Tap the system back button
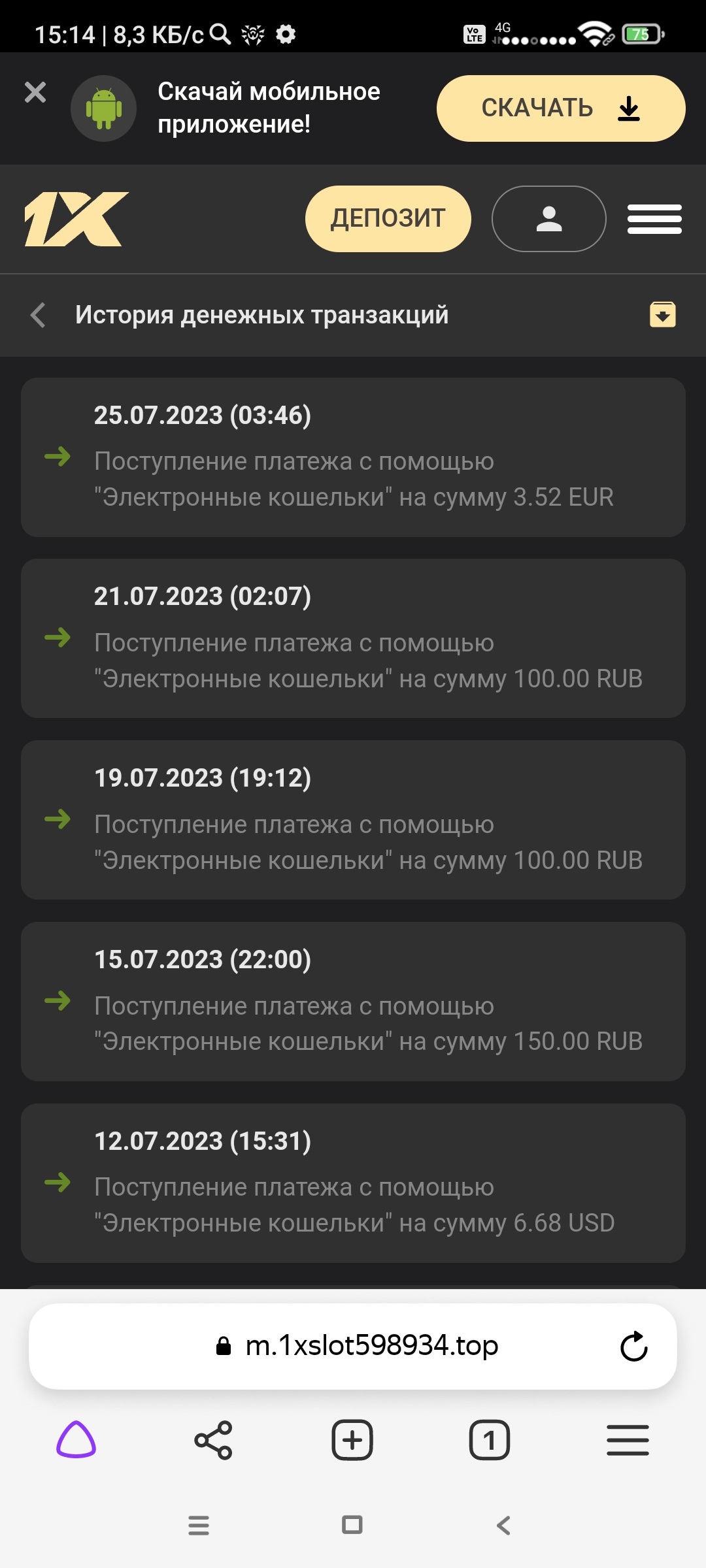The image size is (706, 1568). click(x=503, y=1526)
